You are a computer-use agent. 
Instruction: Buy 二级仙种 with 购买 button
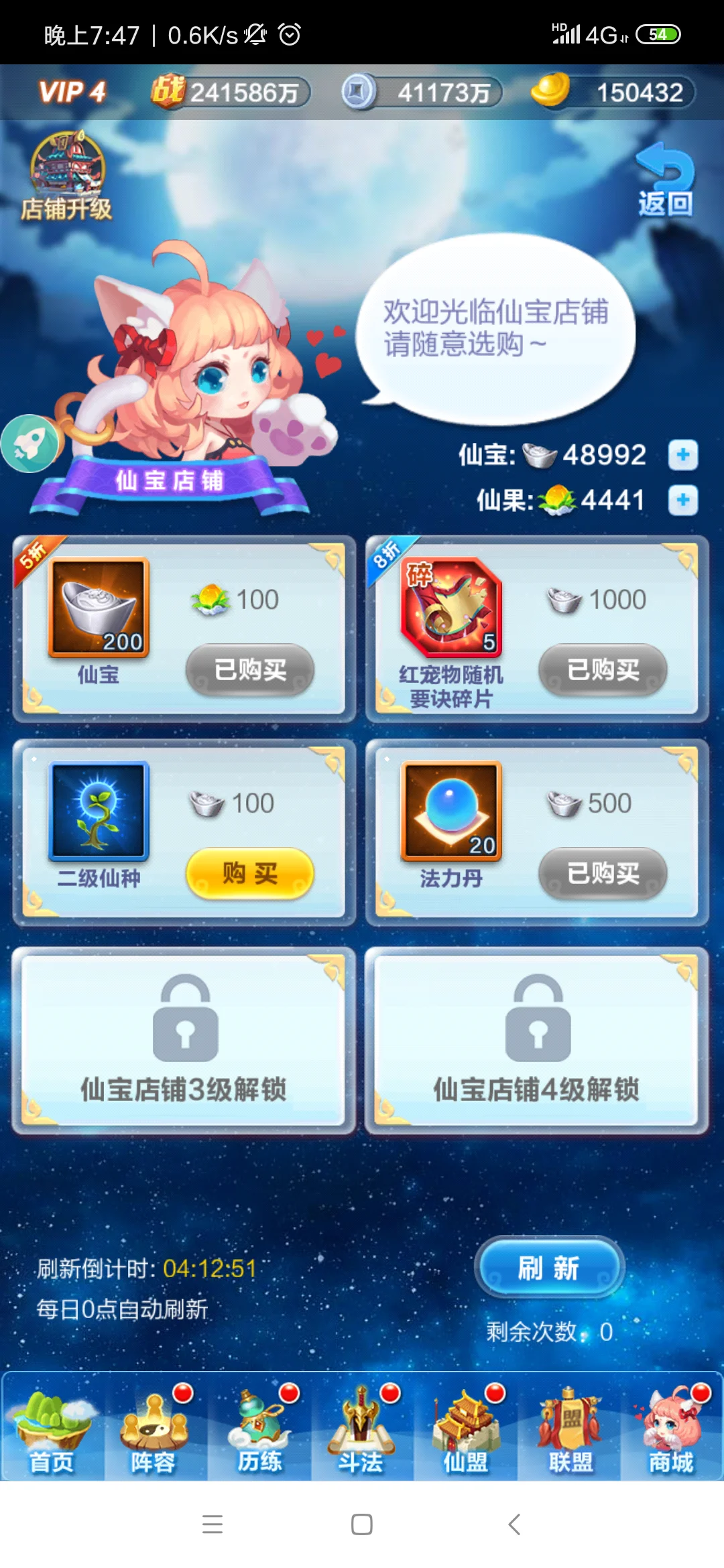pos(250,873)
